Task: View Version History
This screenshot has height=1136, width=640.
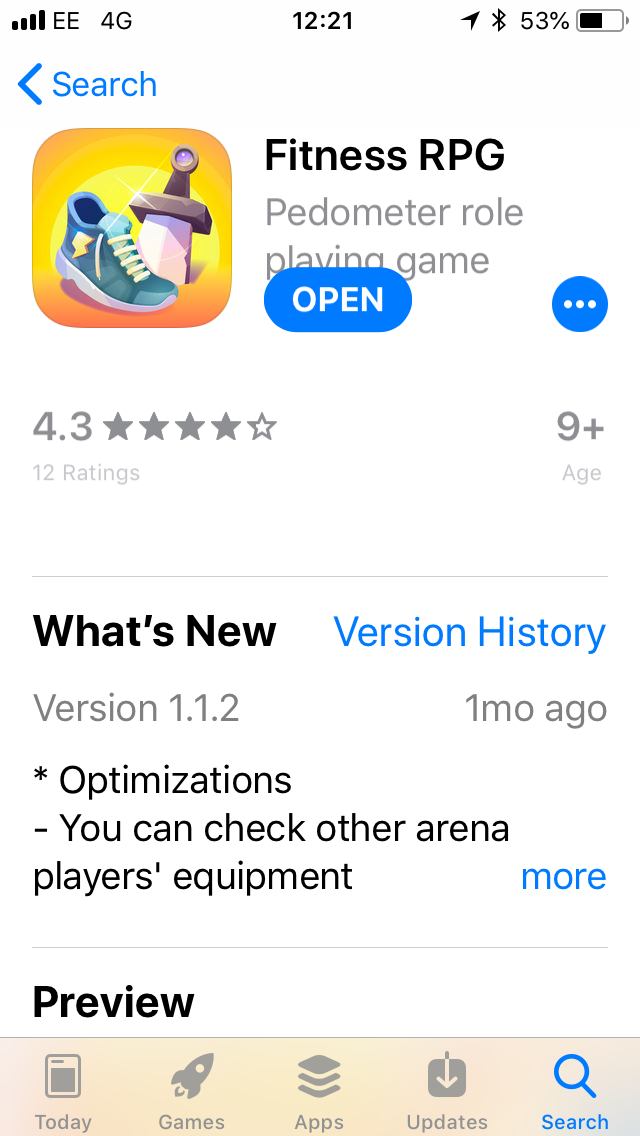Action: pos(469,632)
